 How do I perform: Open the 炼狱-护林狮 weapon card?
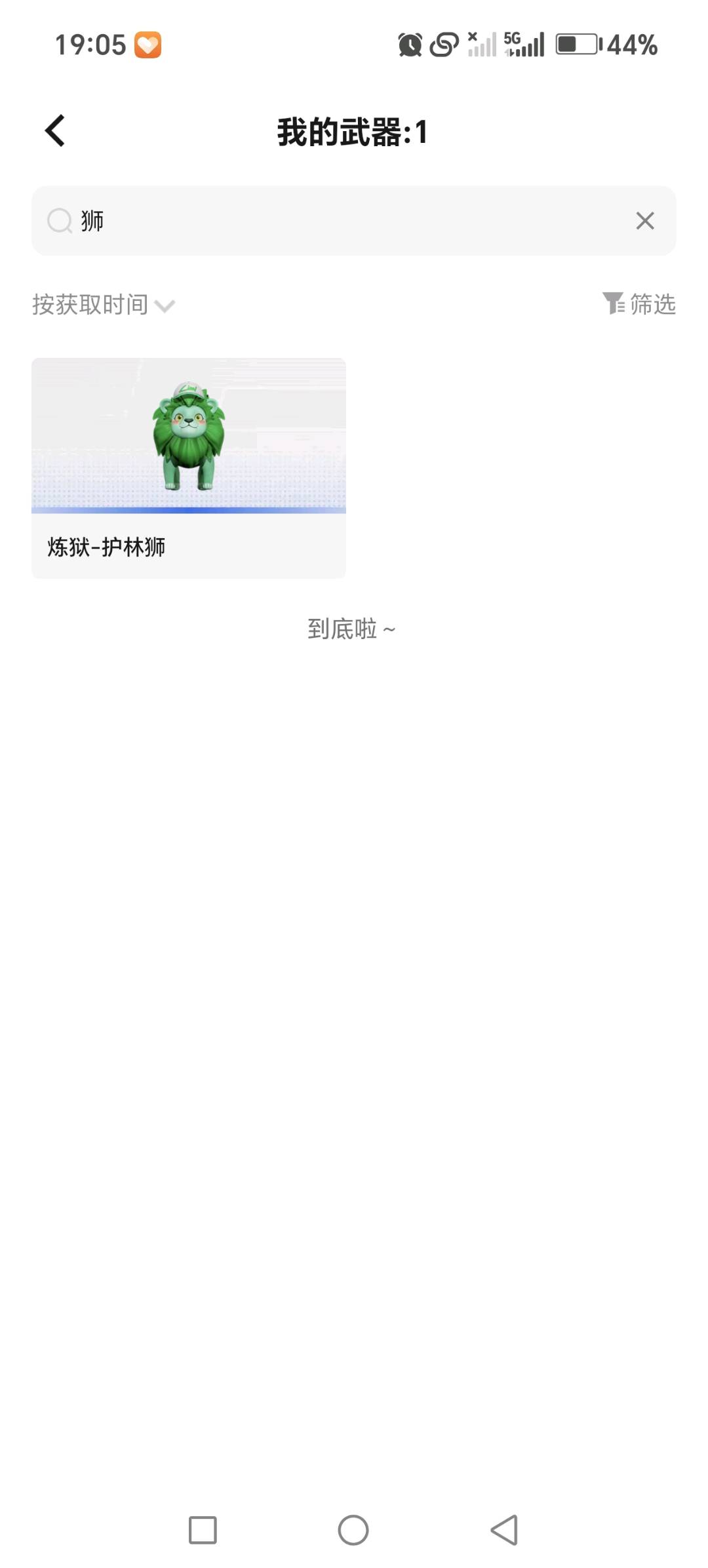point(189,467)
